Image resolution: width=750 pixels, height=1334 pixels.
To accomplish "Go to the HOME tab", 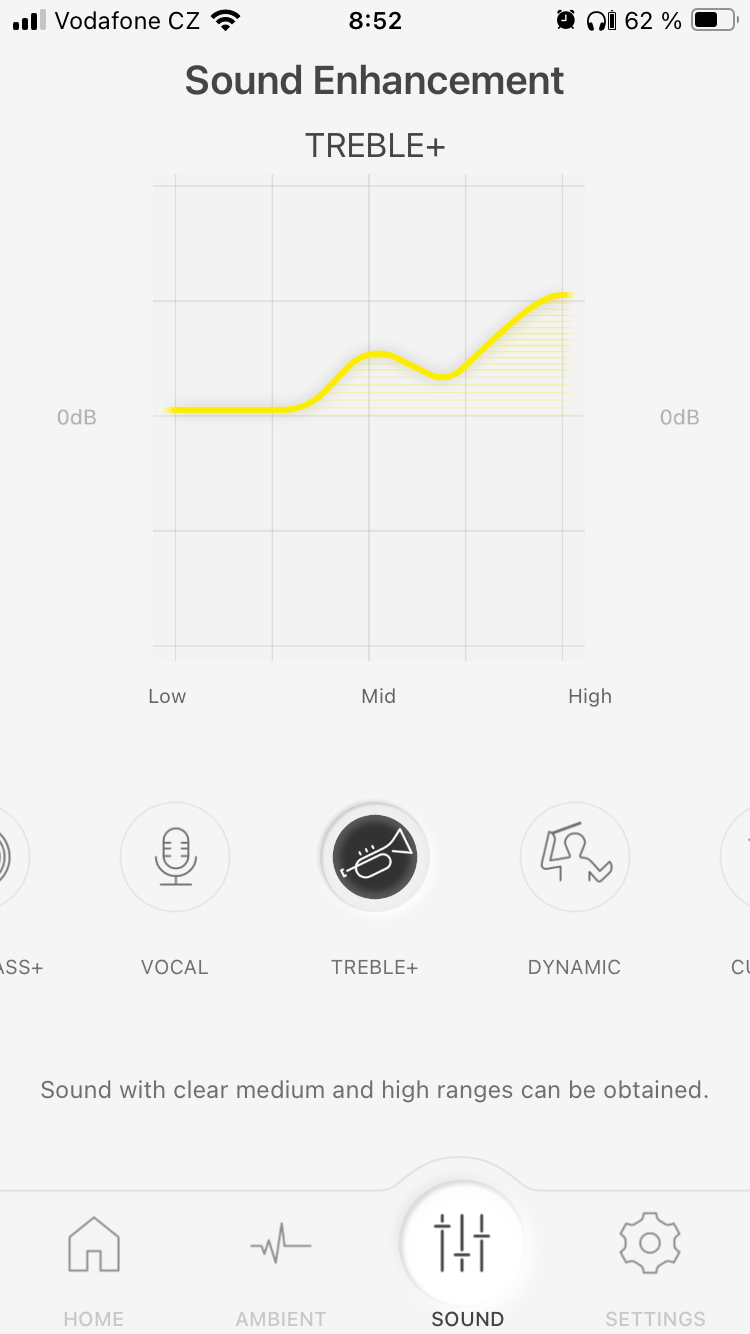I will pos(94,1270).
